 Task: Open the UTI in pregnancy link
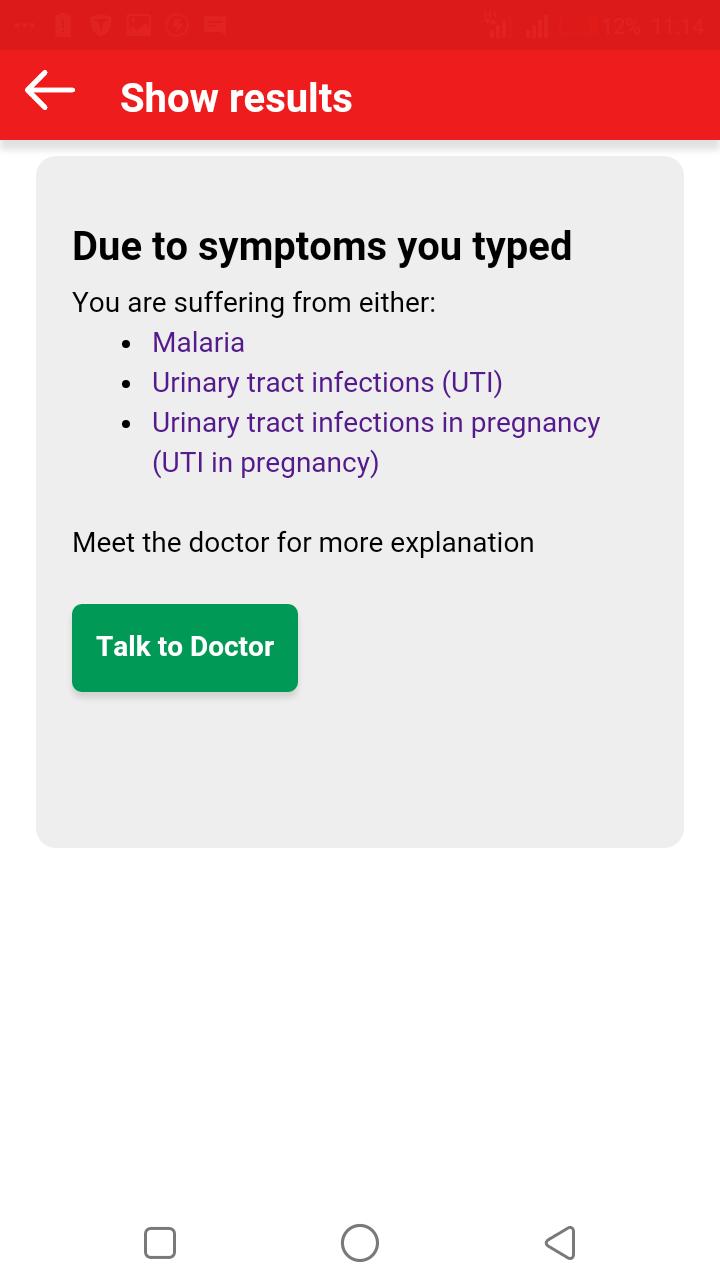pos(376,442)
